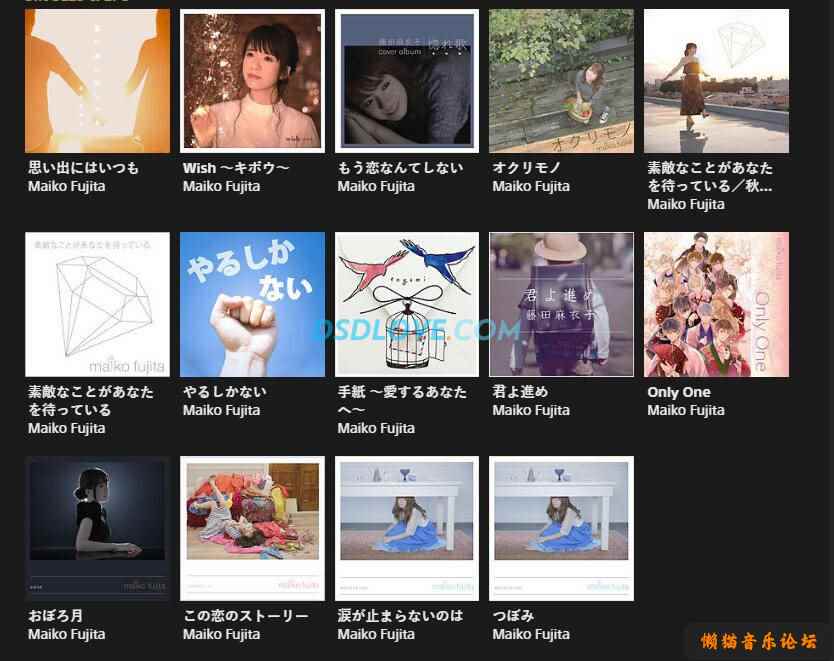This screenshot has height=661, width=834.
Task: Open the 君よ進め single
Action: point(561,304)
